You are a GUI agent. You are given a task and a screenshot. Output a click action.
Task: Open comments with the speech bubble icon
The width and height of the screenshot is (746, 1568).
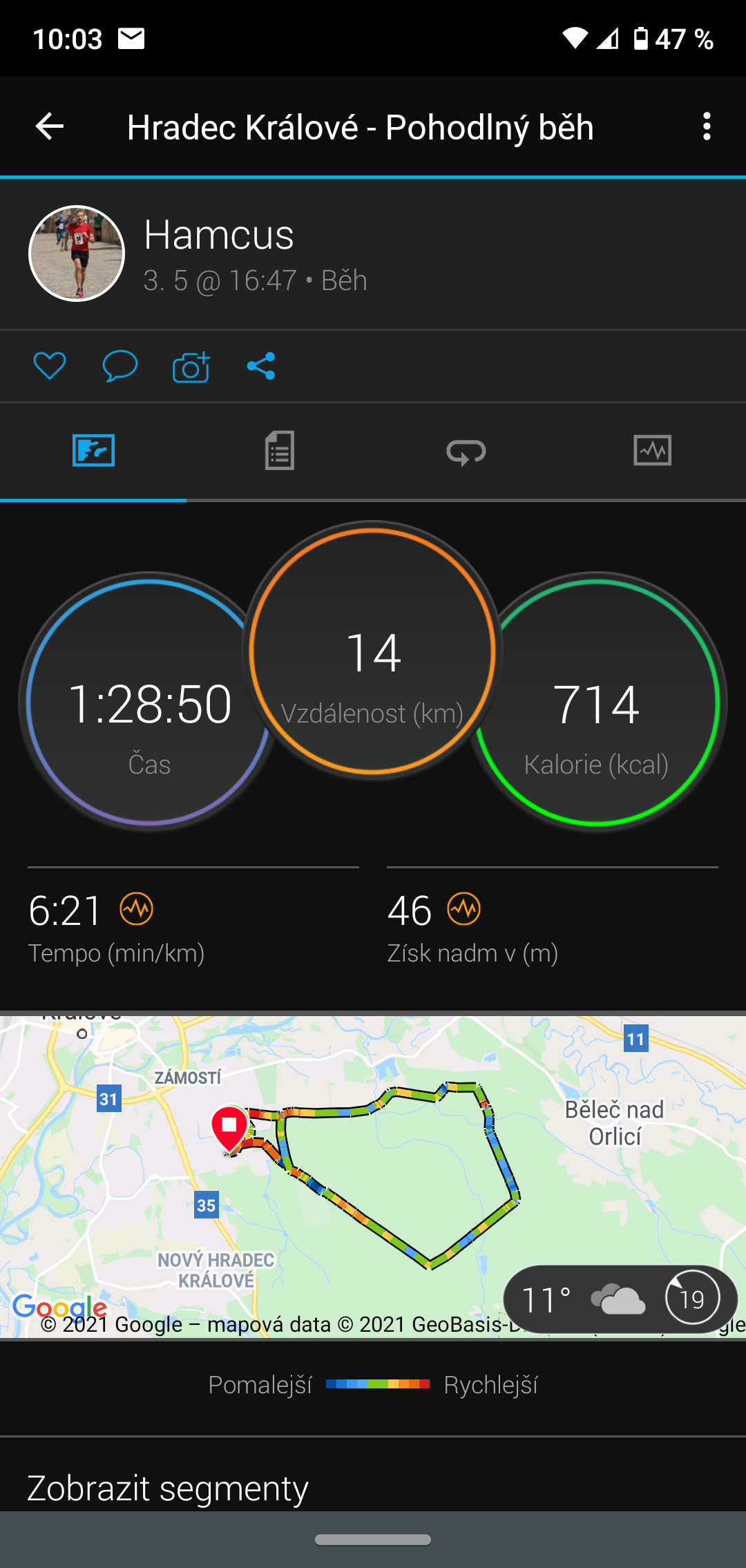click(x=120, y=366)
